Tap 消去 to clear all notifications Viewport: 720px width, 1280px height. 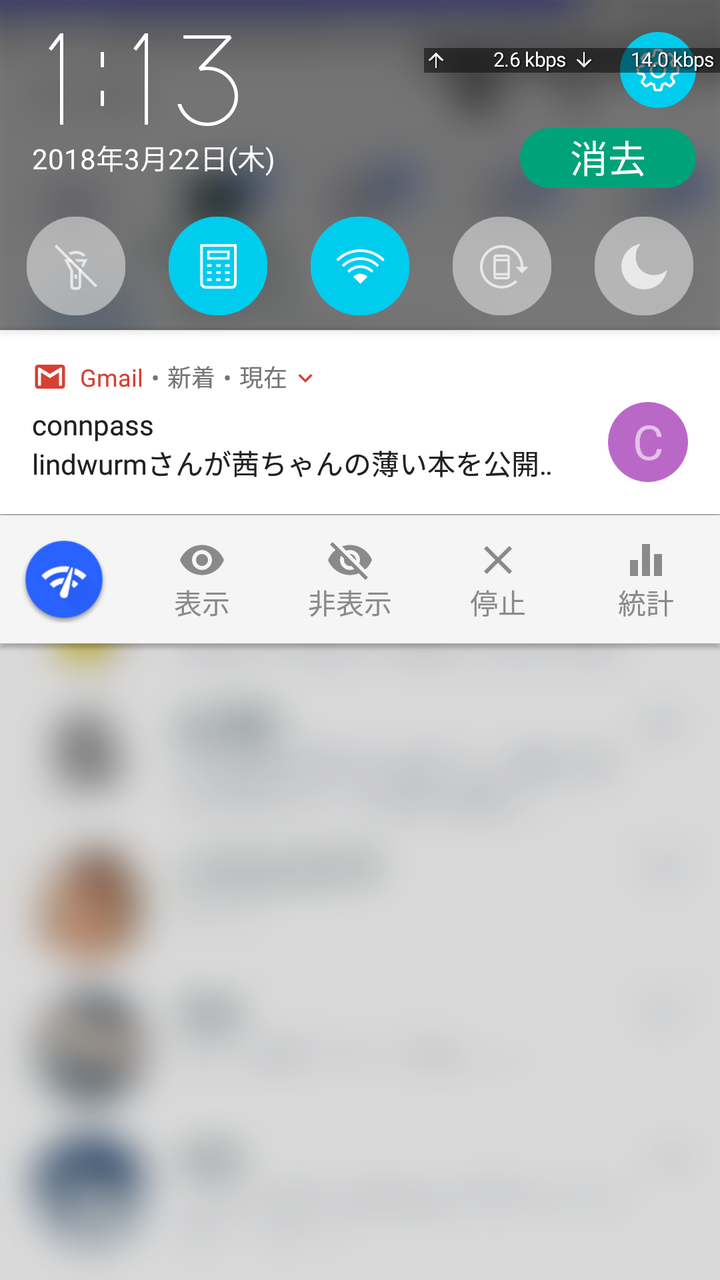tap(607, 158)
